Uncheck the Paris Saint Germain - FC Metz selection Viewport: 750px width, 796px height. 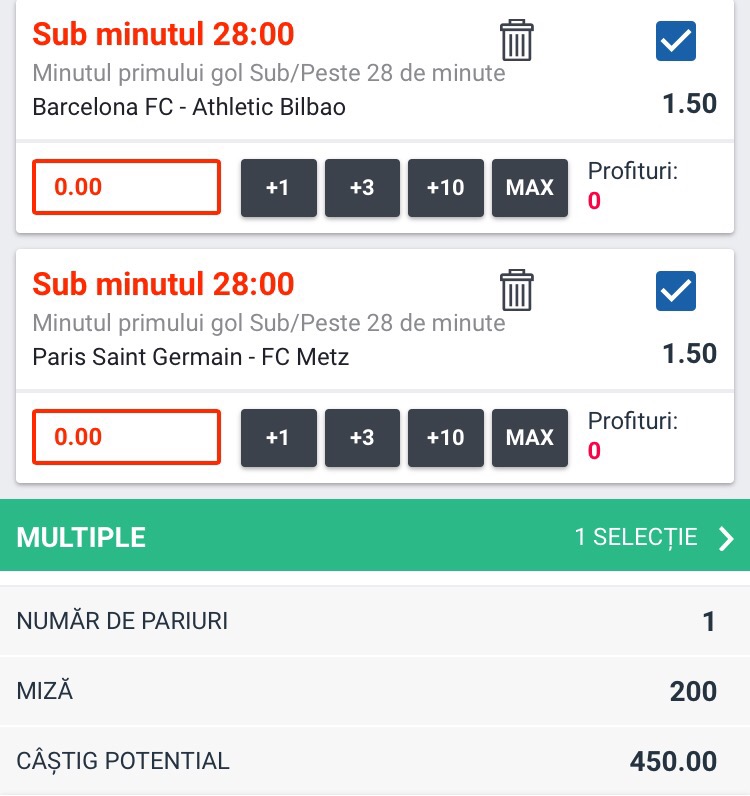point(675,291)
